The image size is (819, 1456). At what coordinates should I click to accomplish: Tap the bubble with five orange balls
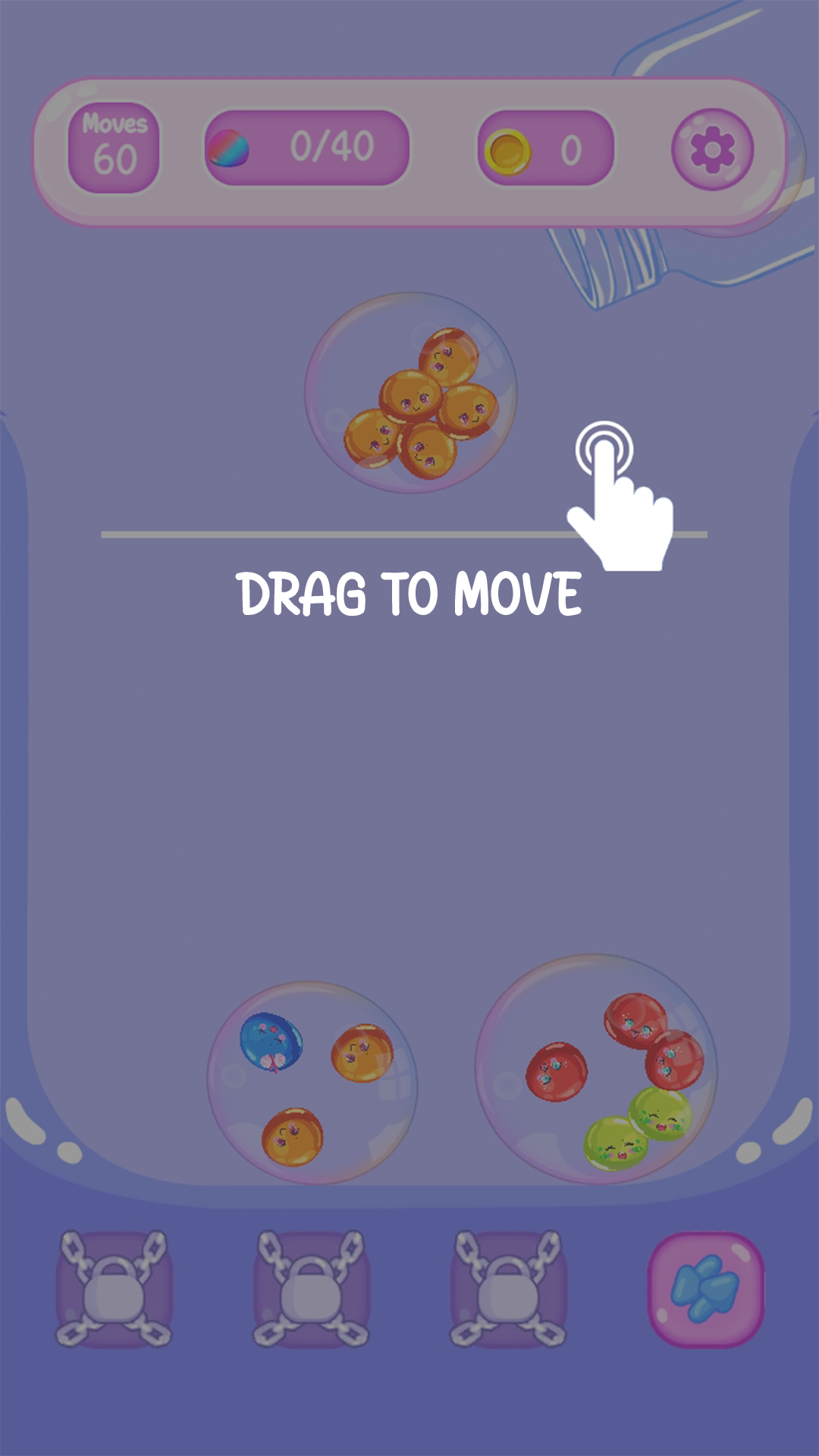(x=411, y=393)
